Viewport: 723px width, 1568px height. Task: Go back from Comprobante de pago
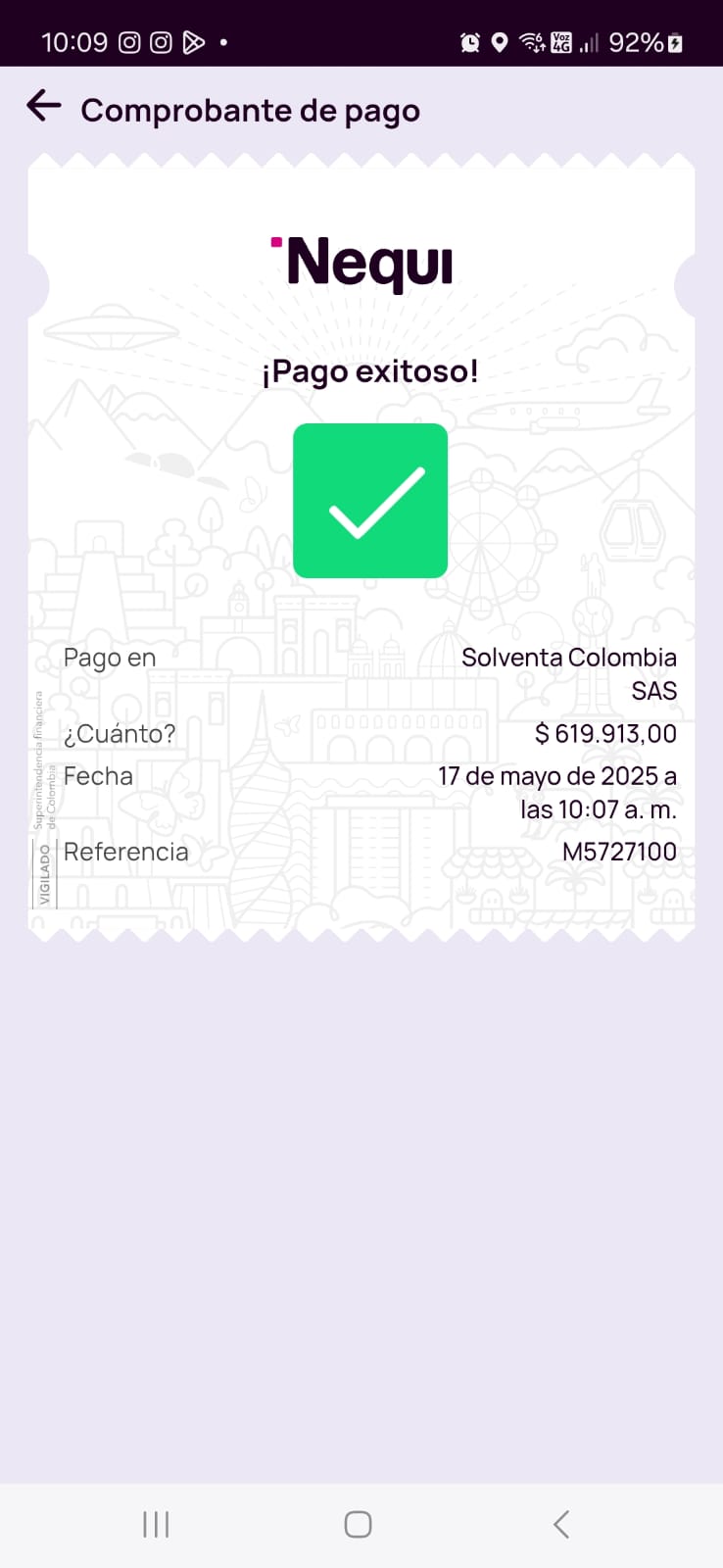44,106
